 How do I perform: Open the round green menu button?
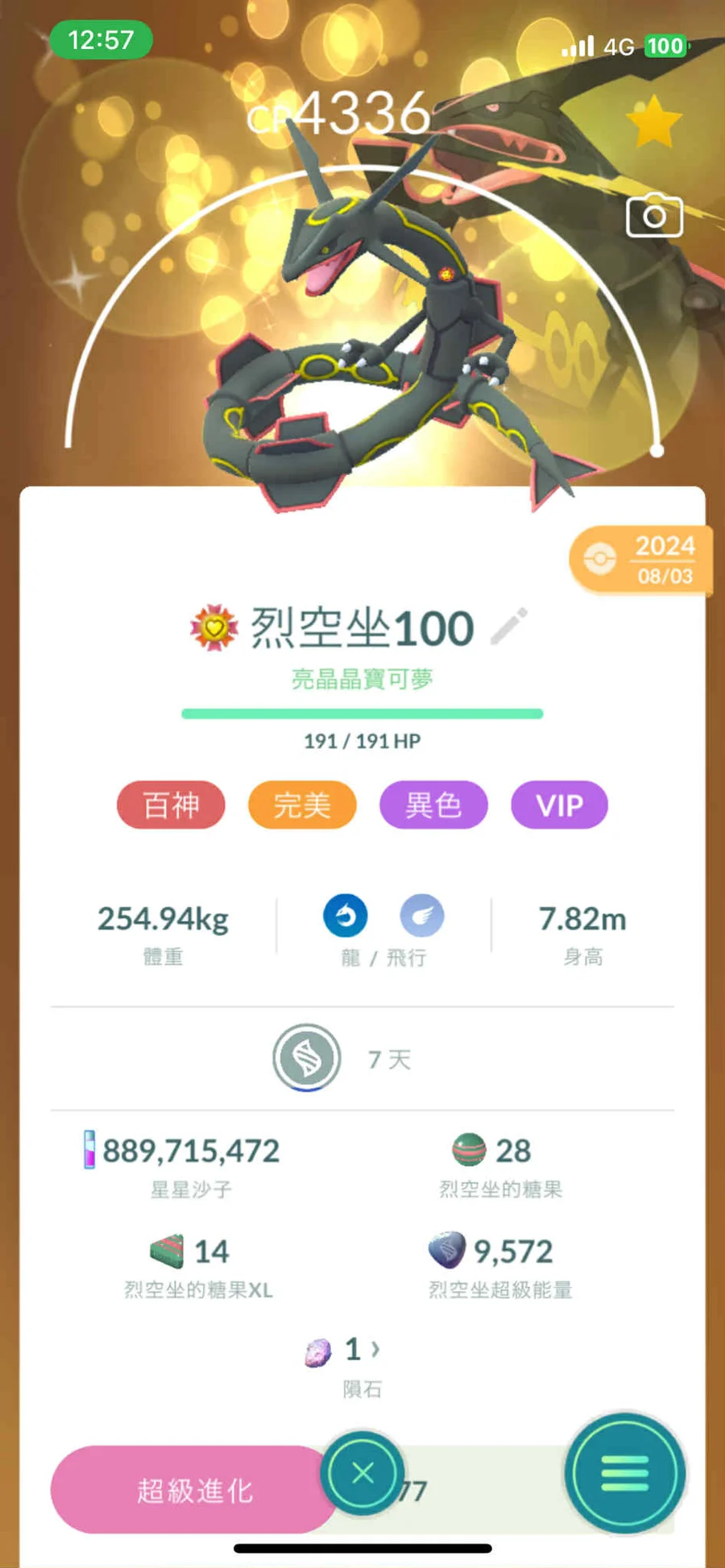click(x=624, y=1473)
